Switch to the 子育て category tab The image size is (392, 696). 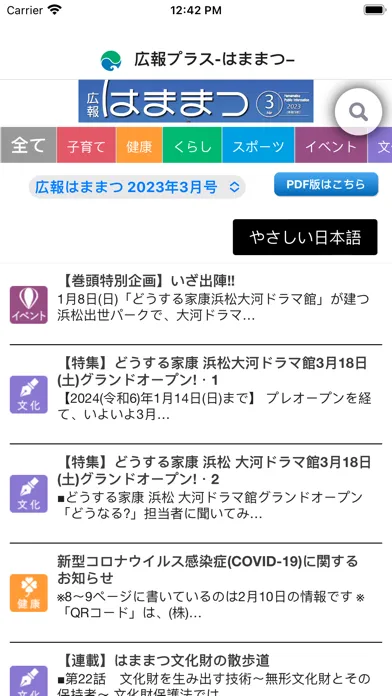click(x=87, y=145)
